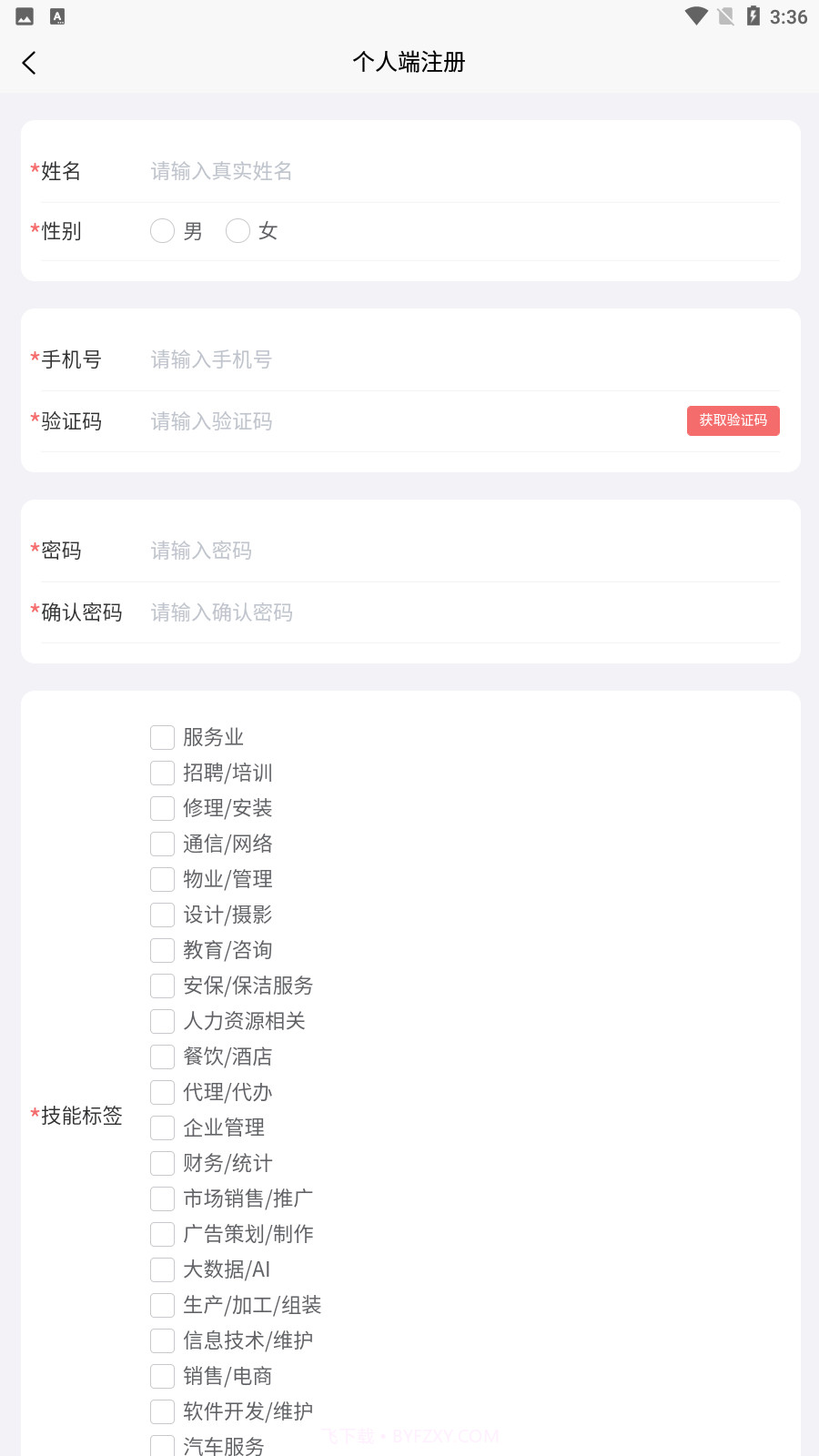Enable the 设计/摄影 skill checkbox
The height and width of the screenshot is (1456, 819).
[x=162, y=915]
